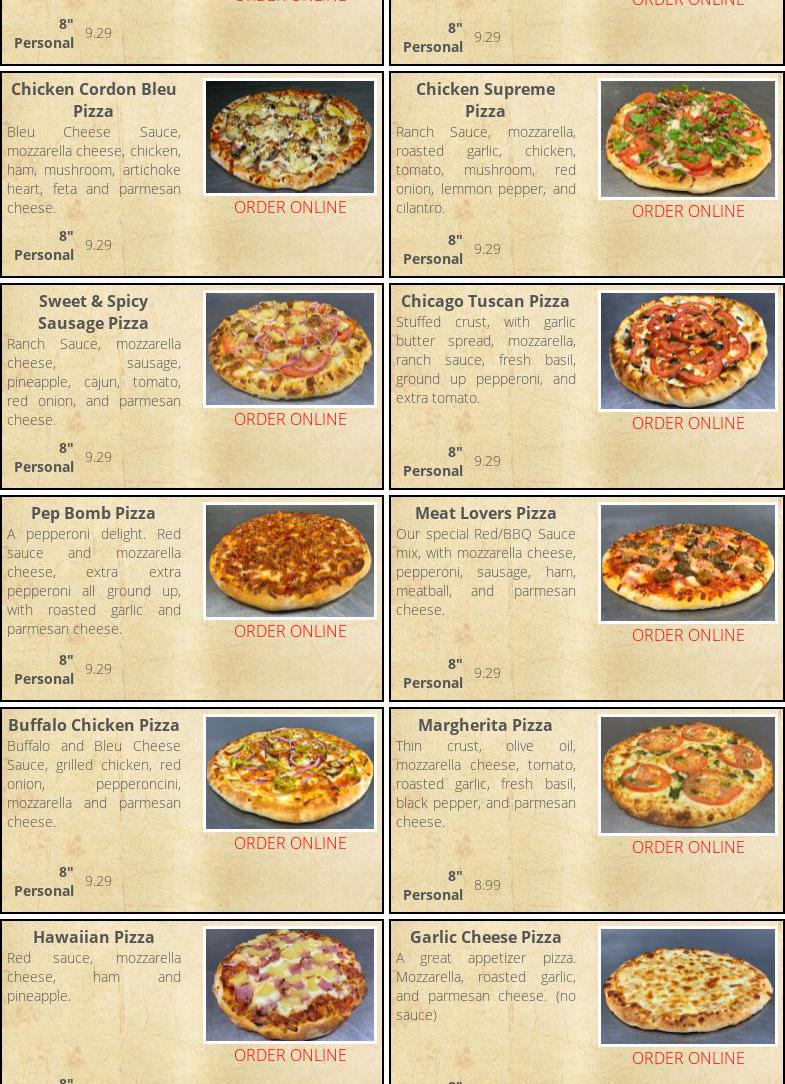Enlarge the Hawaiian Pizza picture
Viewport: 785px width, 1084px height.
290,985
